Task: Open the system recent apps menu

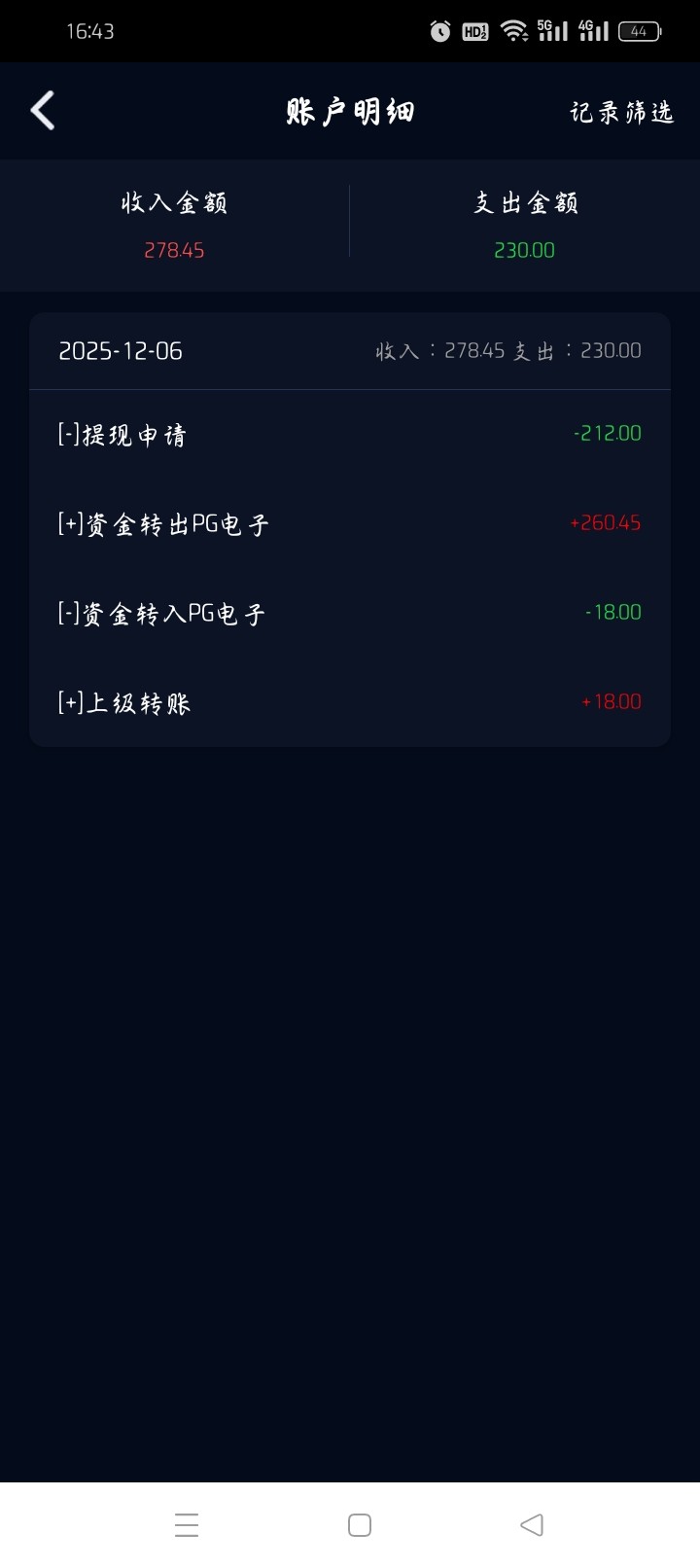Action: [x=187, y=1525]
